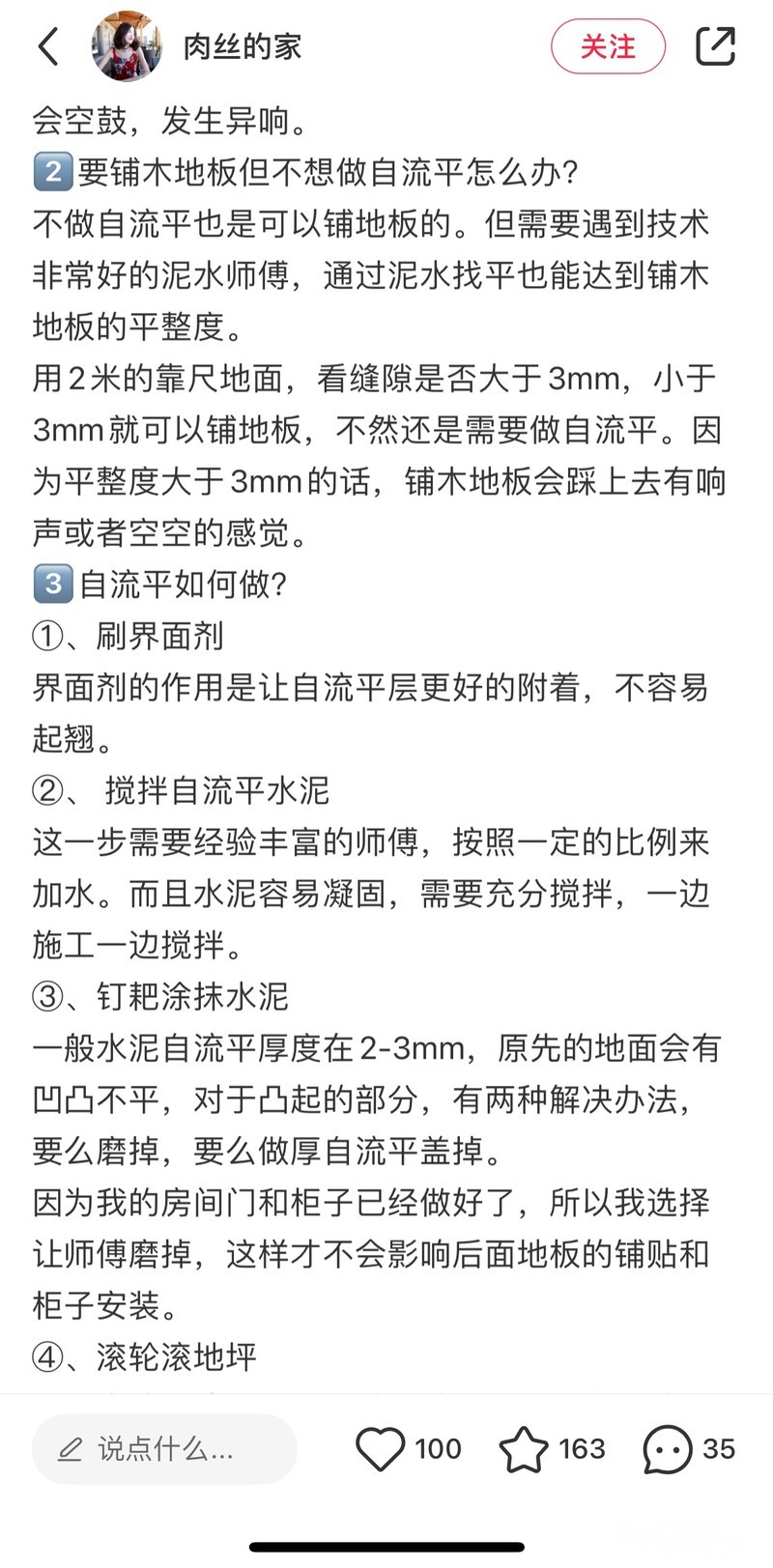
Task: Open the author's profile avatar
Action: [127, 46]
